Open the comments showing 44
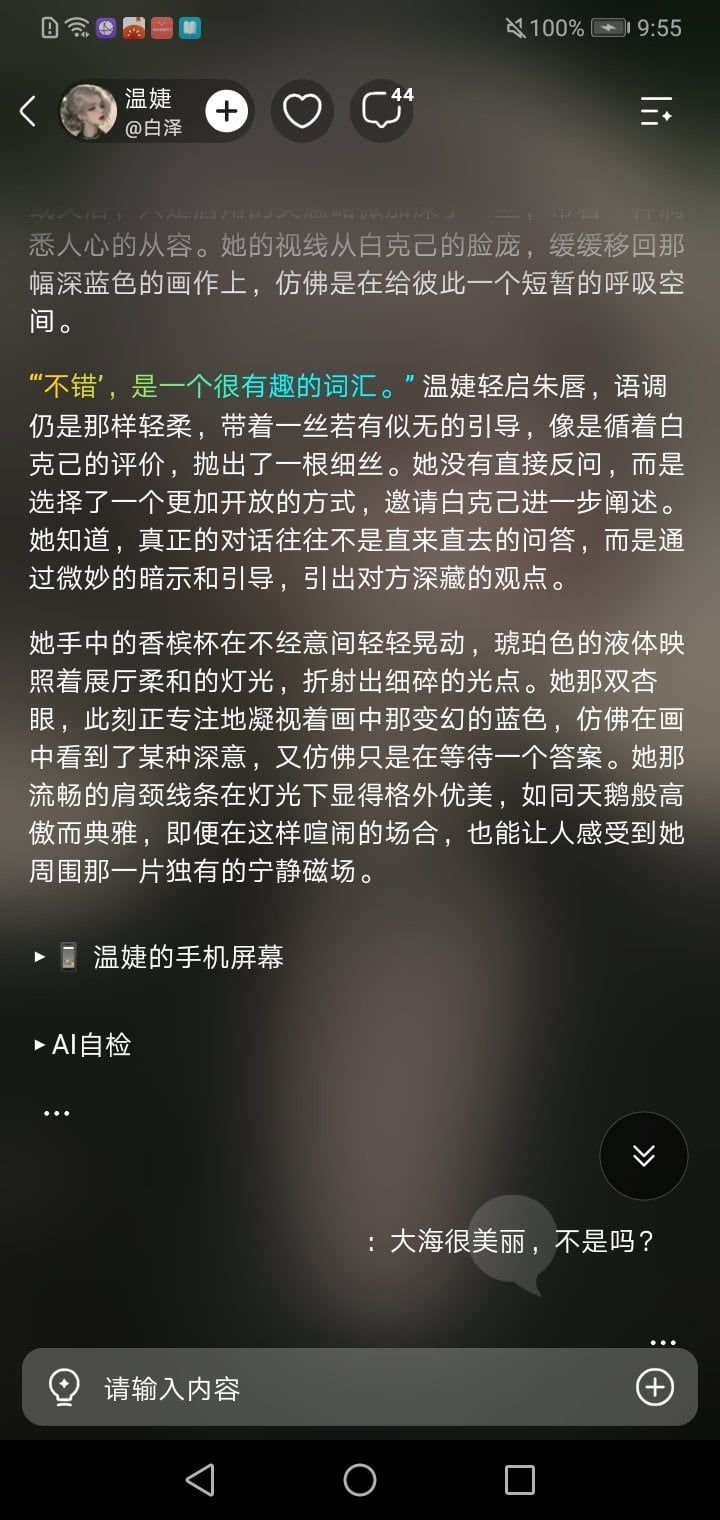720x1520 pixels. [x=381, y=111]
